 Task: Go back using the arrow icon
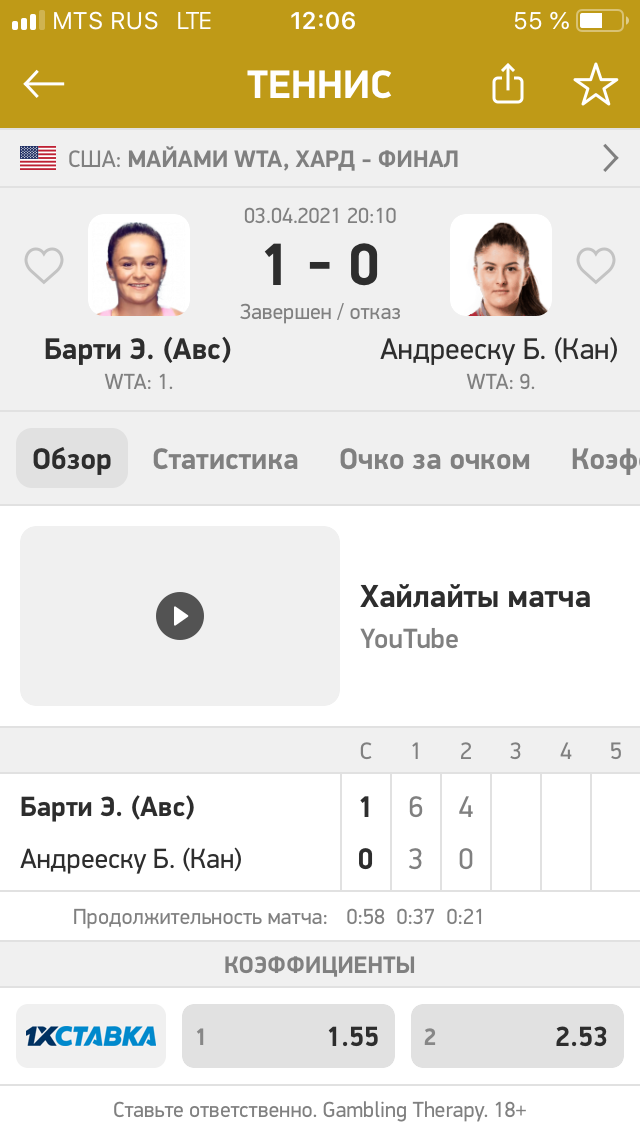pyautogui.click(x=44, y=85)
